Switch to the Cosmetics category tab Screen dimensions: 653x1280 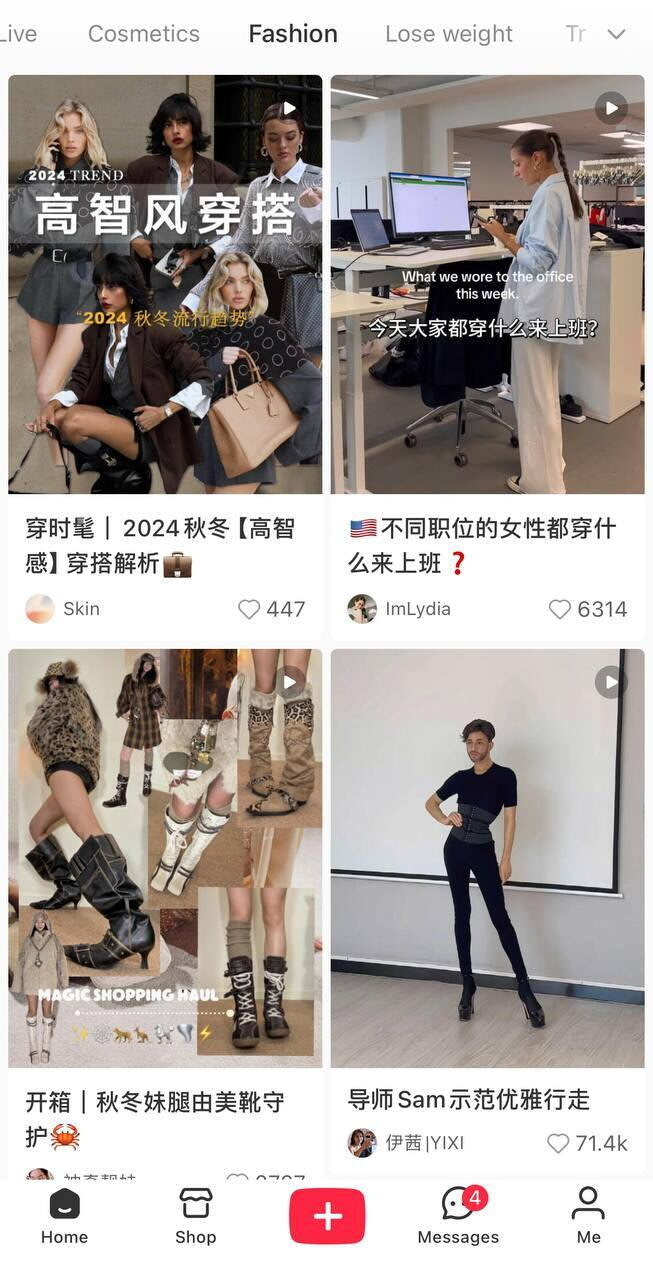143,33
